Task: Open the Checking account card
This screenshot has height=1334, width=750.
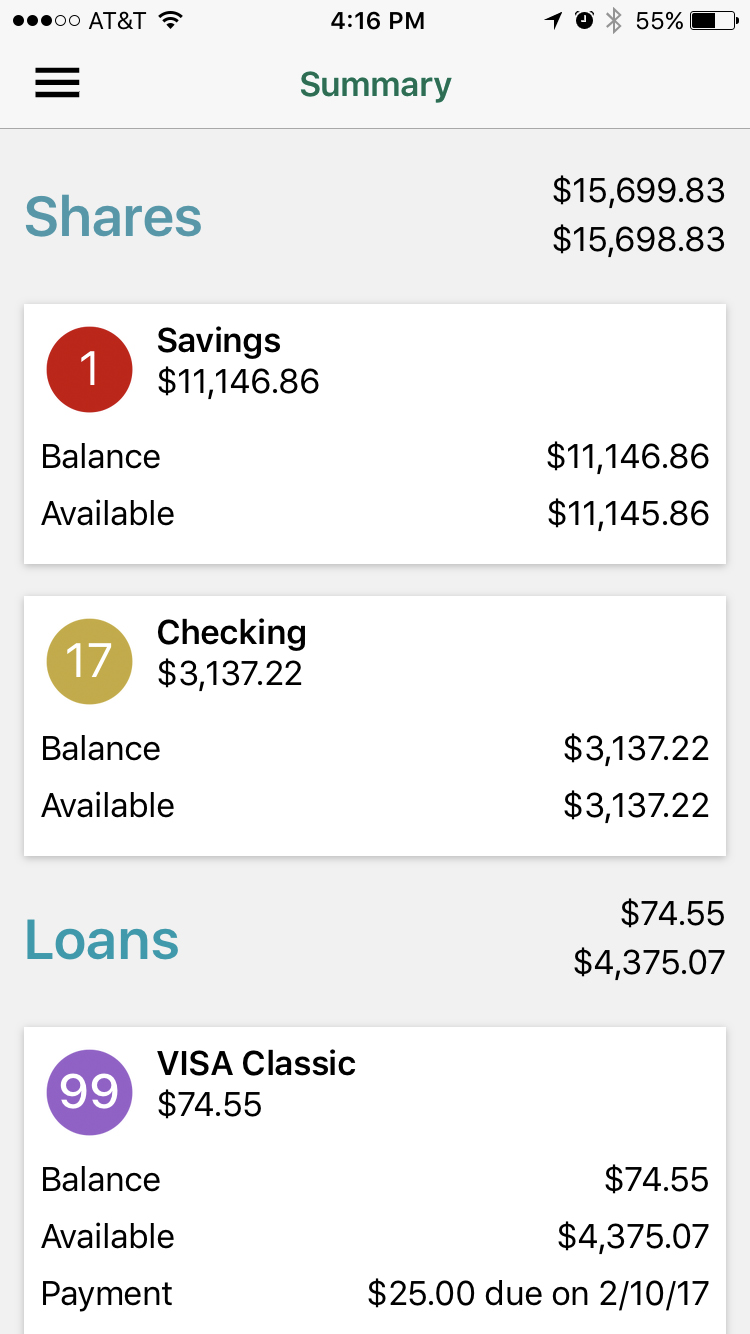Action: (x=375, y=726)
